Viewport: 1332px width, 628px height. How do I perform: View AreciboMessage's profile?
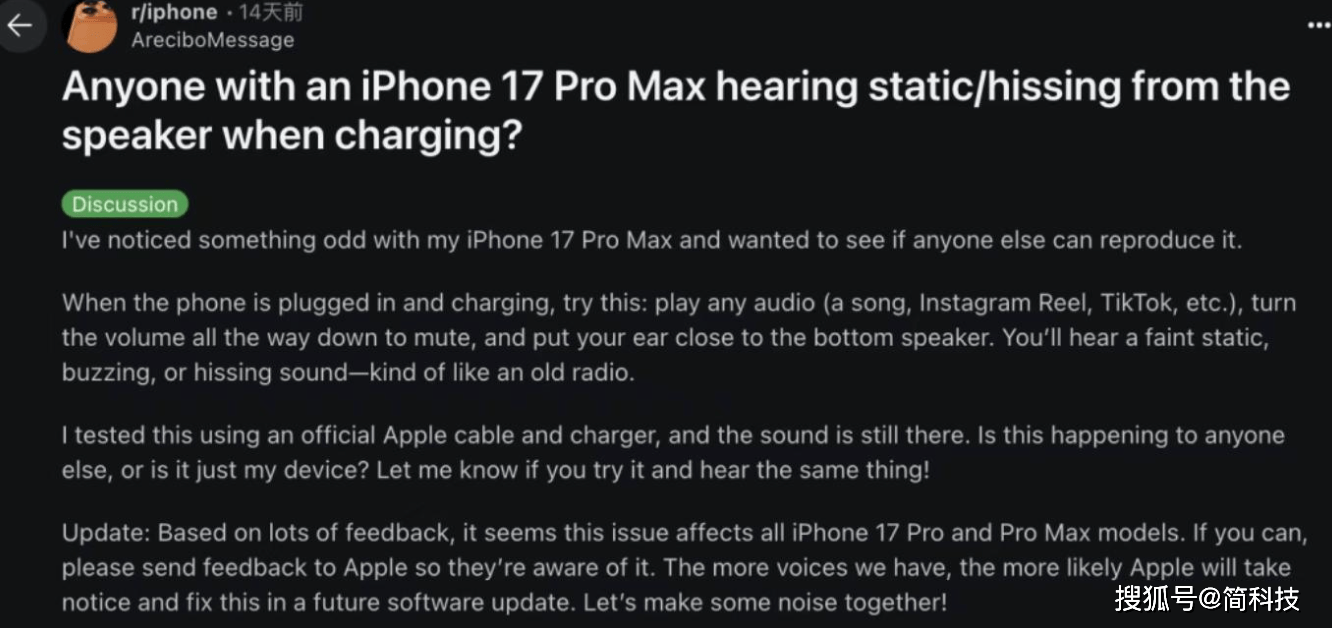pos(212,40)
